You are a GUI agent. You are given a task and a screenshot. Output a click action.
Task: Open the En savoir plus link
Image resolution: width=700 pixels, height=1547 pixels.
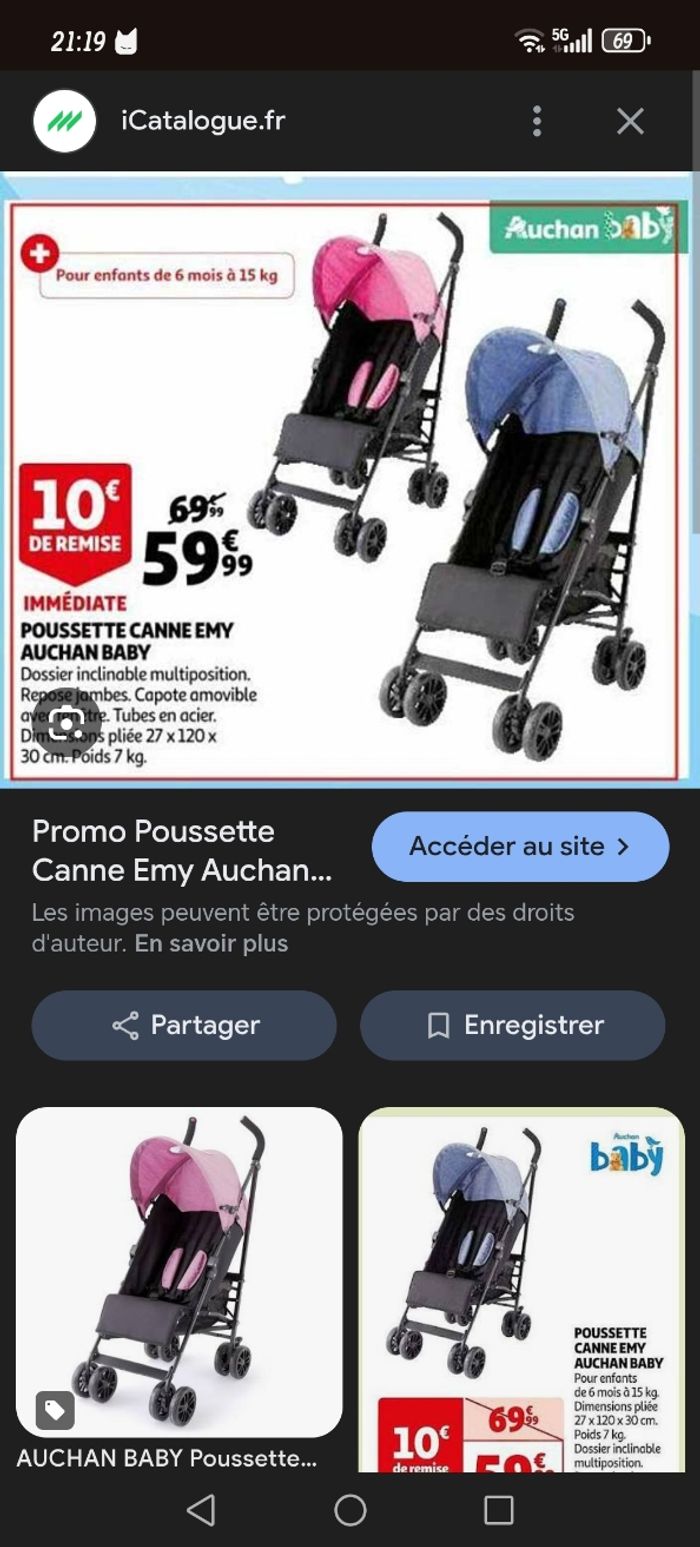point(211,943)
